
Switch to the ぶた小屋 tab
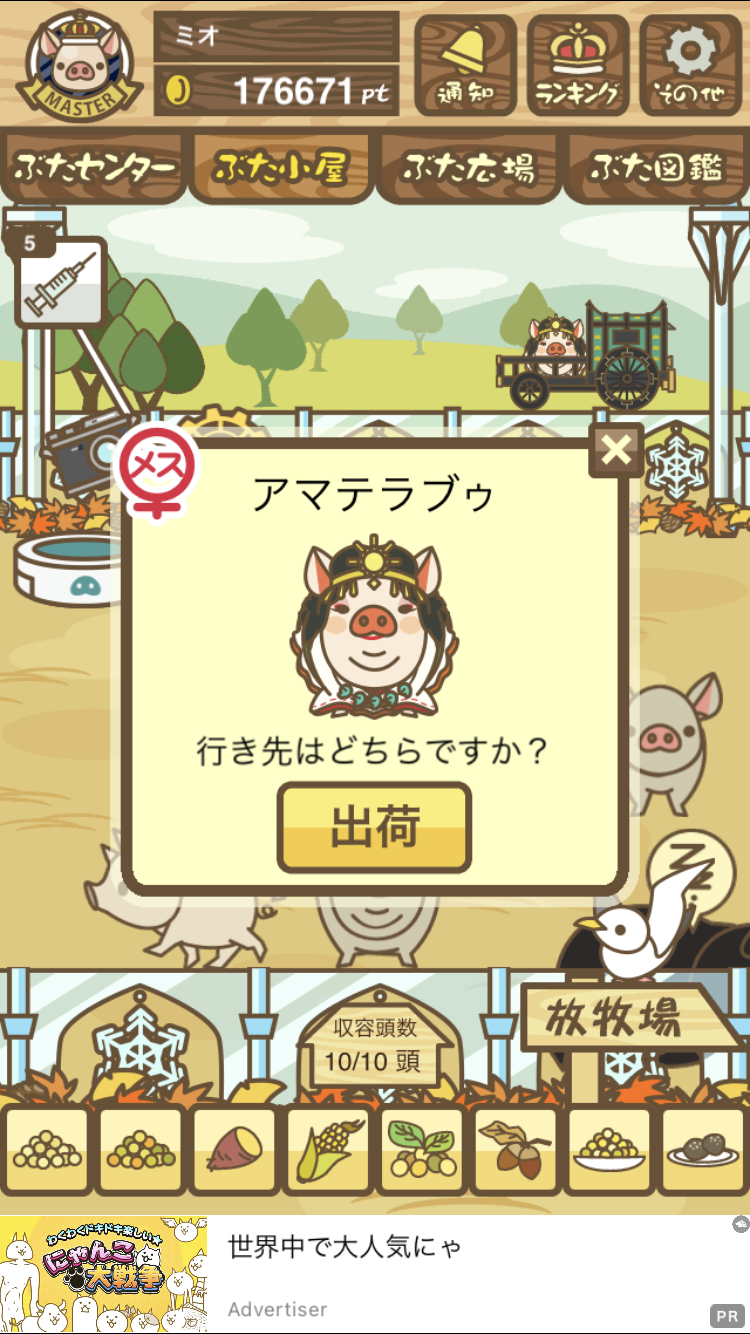[281, 168]
